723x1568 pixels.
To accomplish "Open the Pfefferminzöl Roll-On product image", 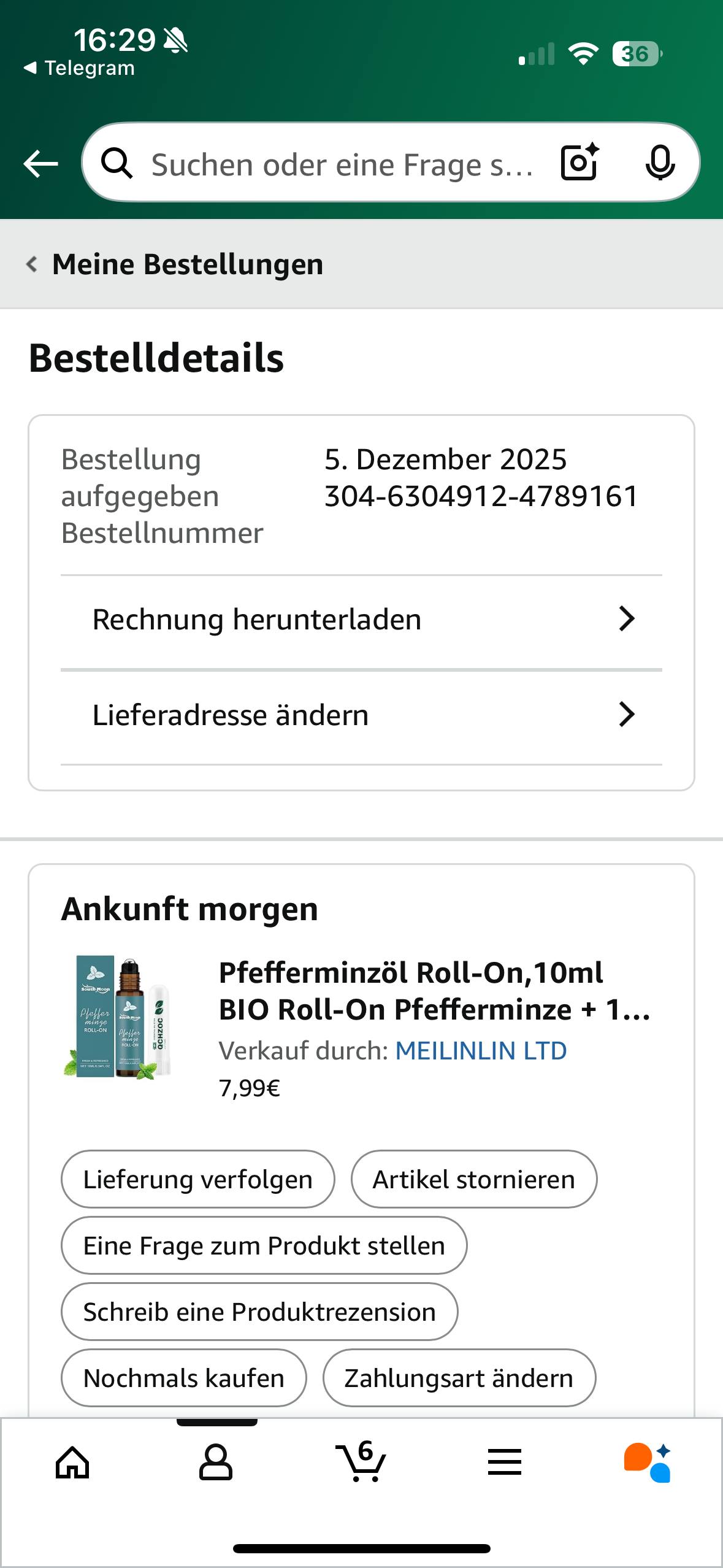I will point(119,1017).
